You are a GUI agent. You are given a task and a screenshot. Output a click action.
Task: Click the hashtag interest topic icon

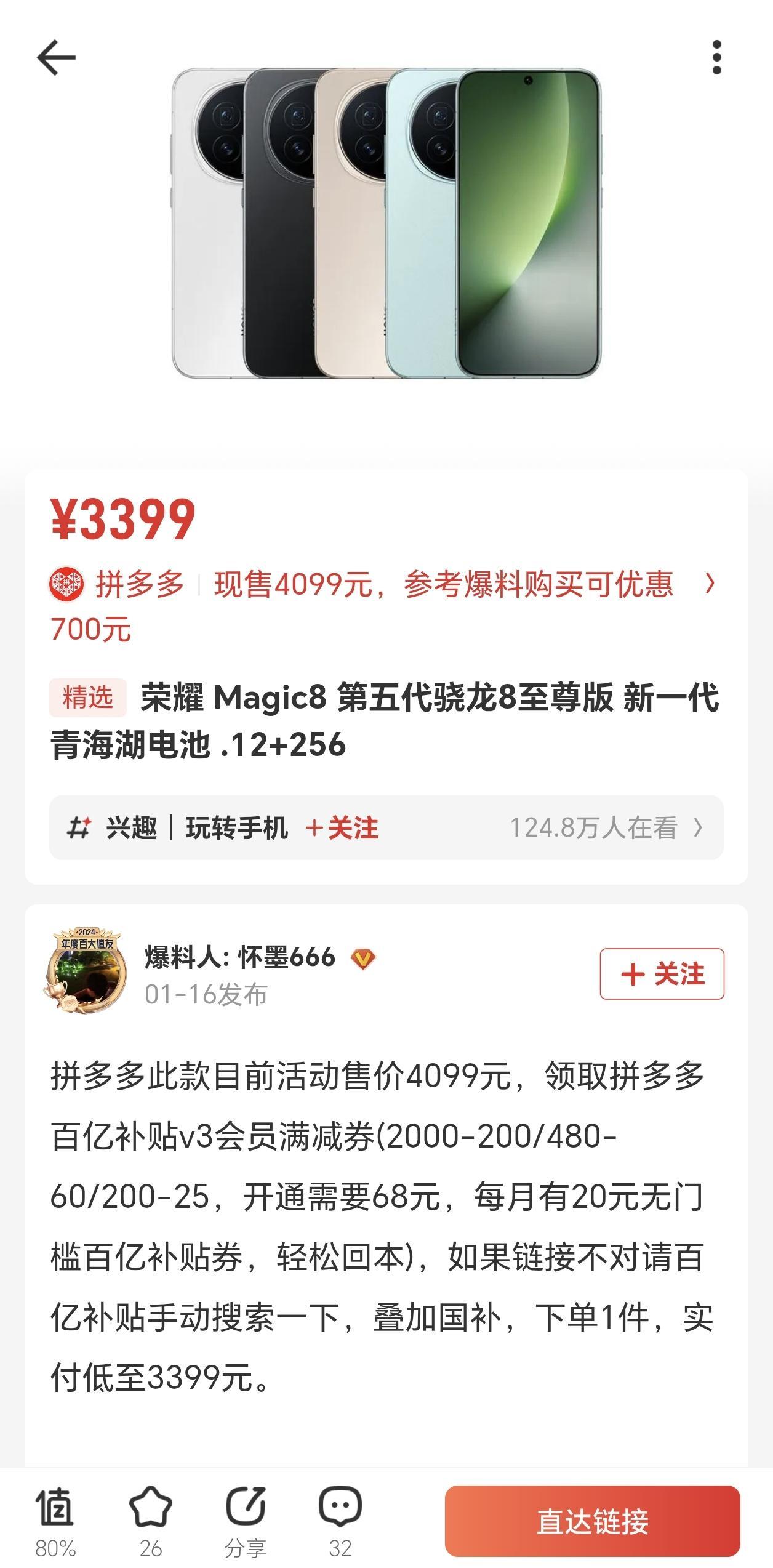coord(78,828)
